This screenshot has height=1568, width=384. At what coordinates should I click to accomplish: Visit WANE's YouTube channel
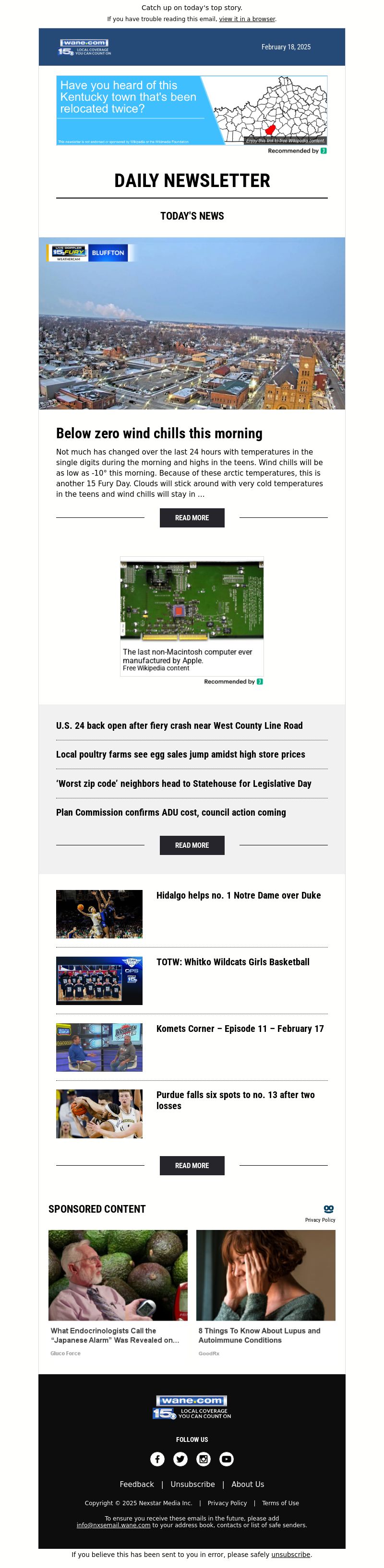pos(226,1459)
